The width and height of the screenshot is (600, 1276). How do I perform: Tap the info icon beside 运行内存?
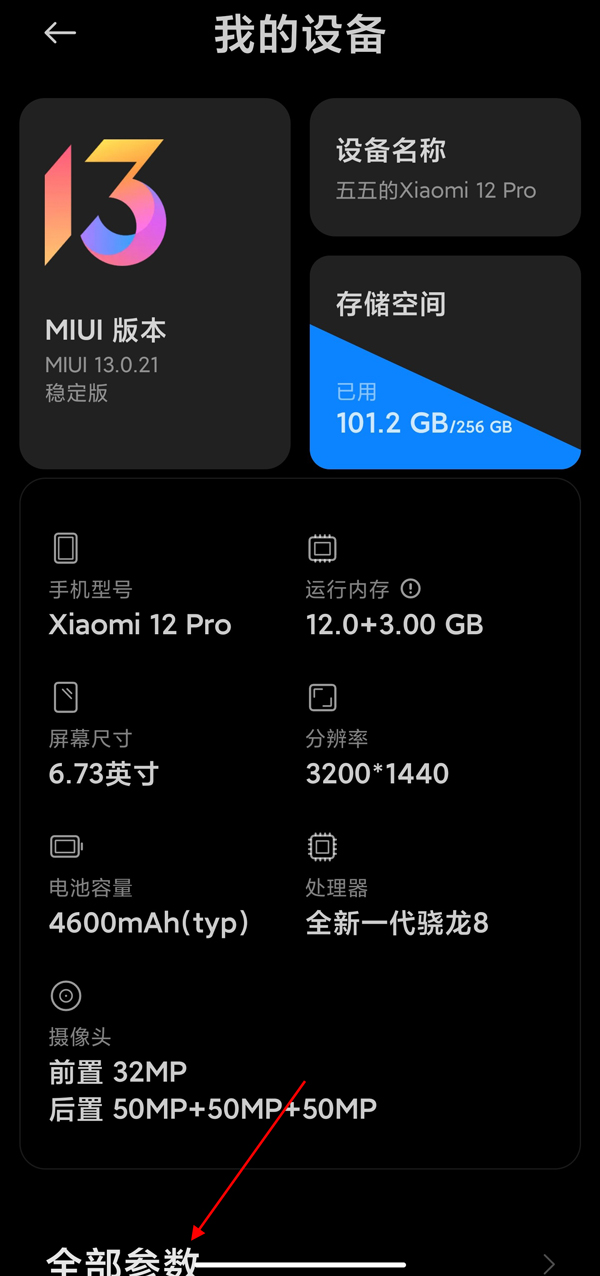click(410, 589)
